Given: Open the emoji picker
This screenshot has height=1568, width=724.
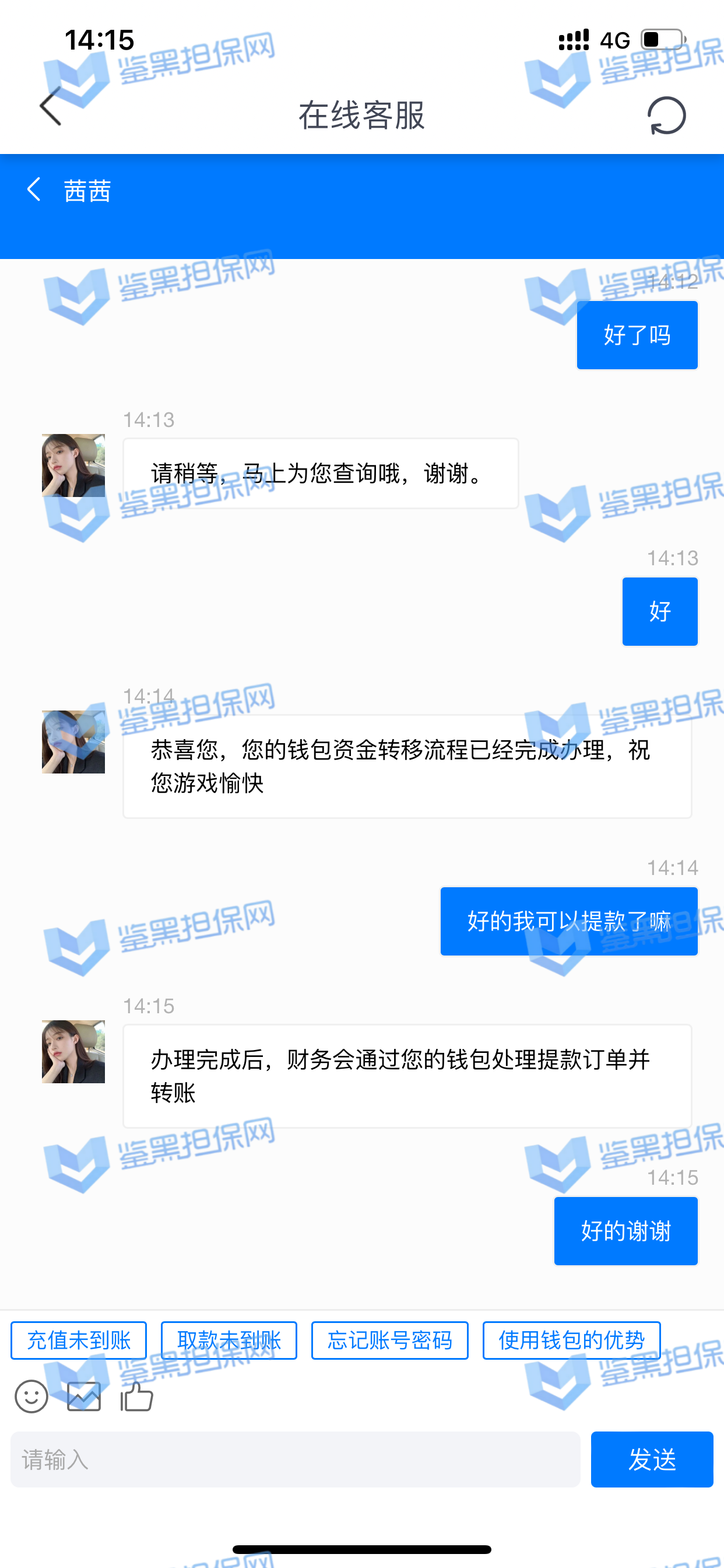Looking at the screenshot, I should [x=31, y=1396].
